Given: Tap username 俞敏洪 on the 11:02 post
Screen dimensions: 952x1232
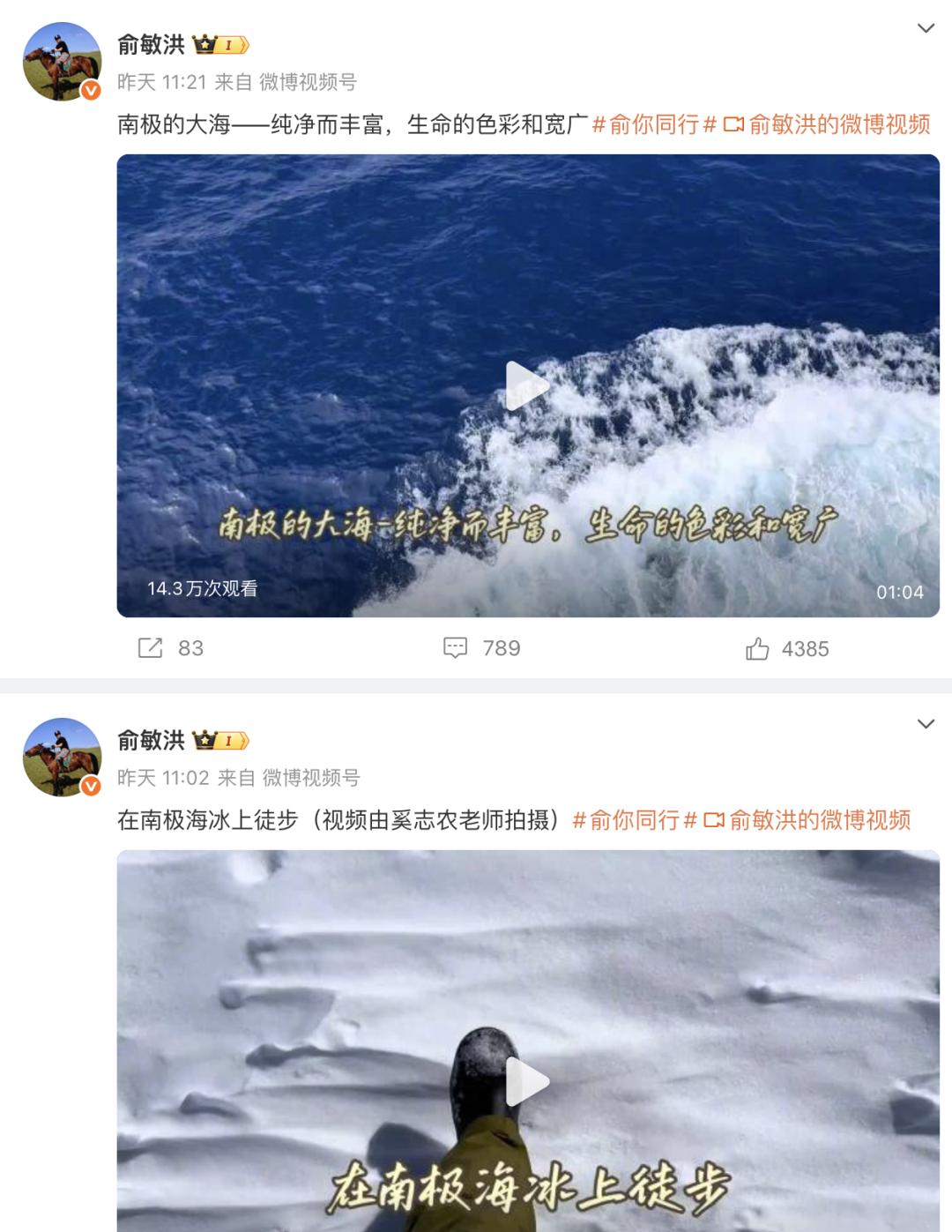Looking at the screenshot, I should (152, 740).
